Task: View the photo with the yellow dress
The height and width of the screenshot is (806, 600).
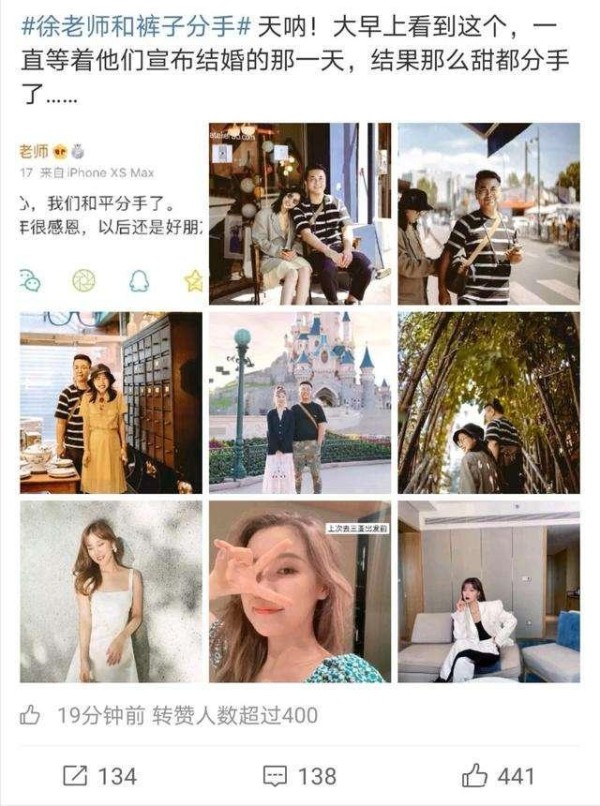Action: tap(111, 402)
